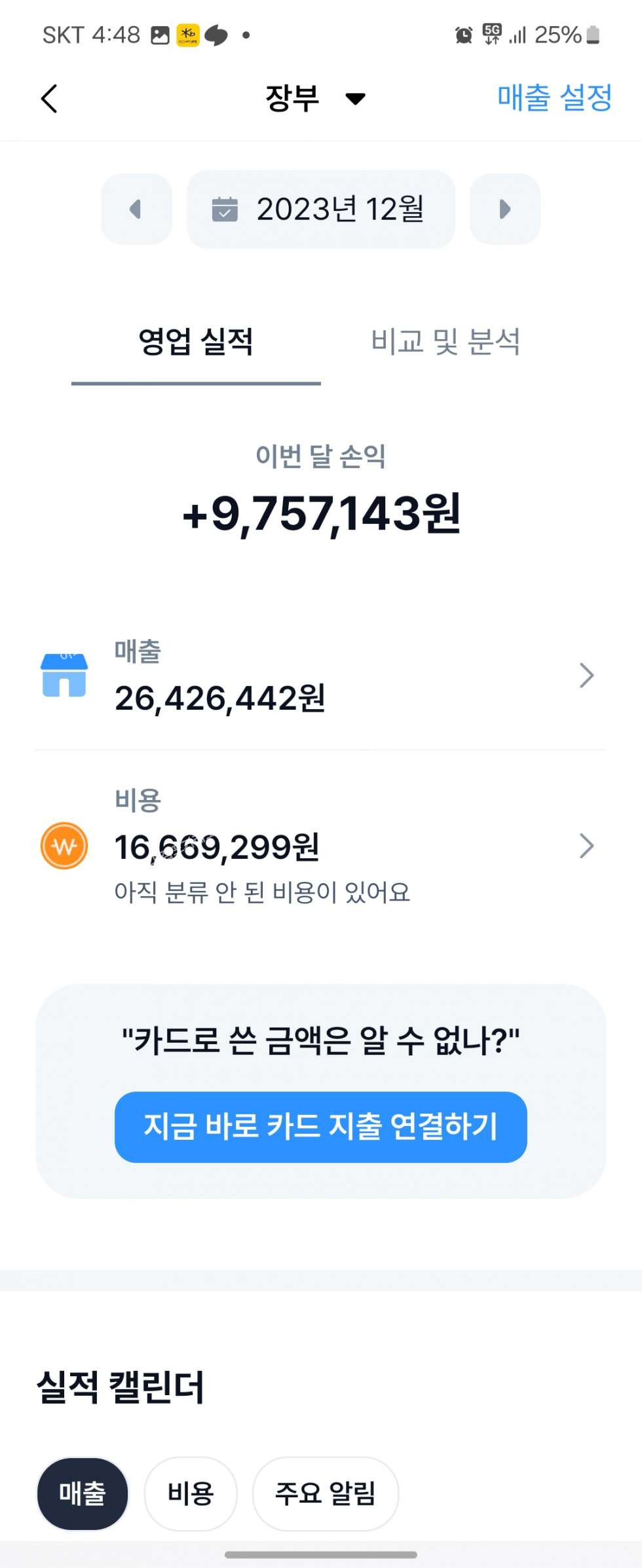The image size is (642, 1568).
Task: Select the 영업 실적 tab
Action: [x=195, y=342]
